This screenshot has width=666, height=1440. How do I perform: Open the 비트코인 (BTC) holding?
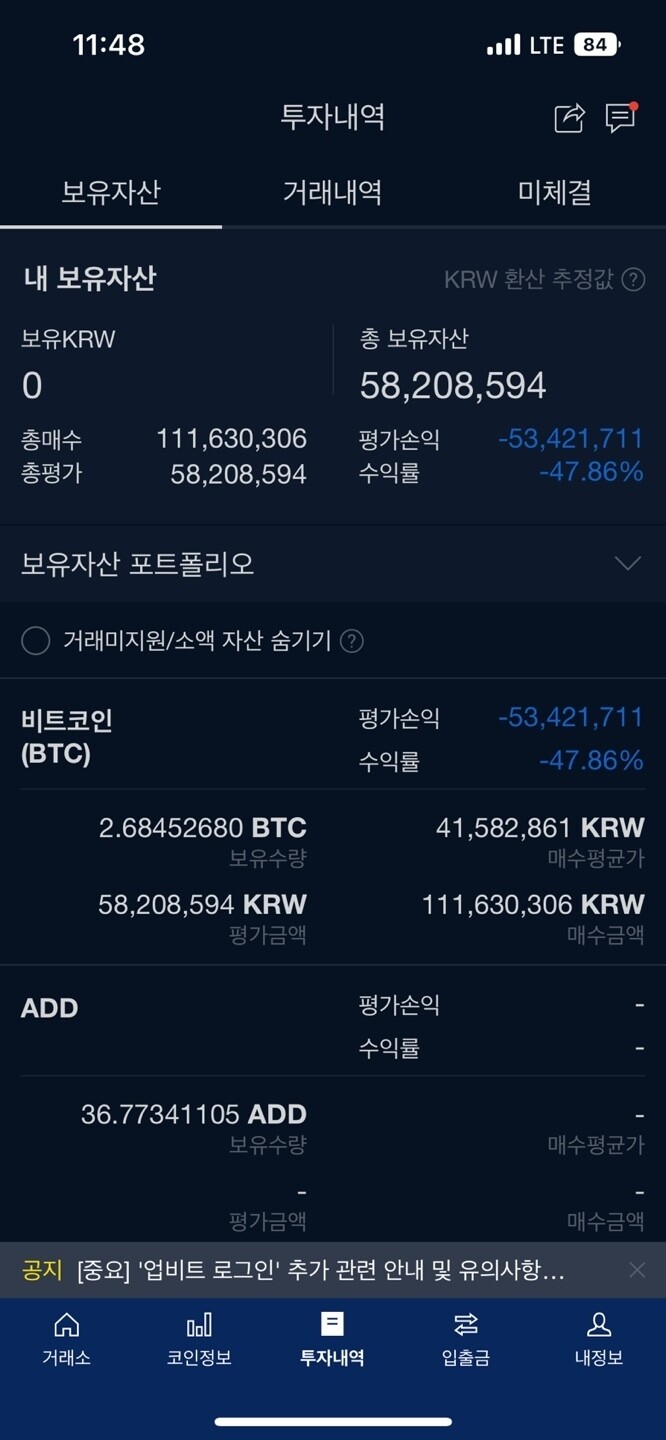click(x=67, y=737)
